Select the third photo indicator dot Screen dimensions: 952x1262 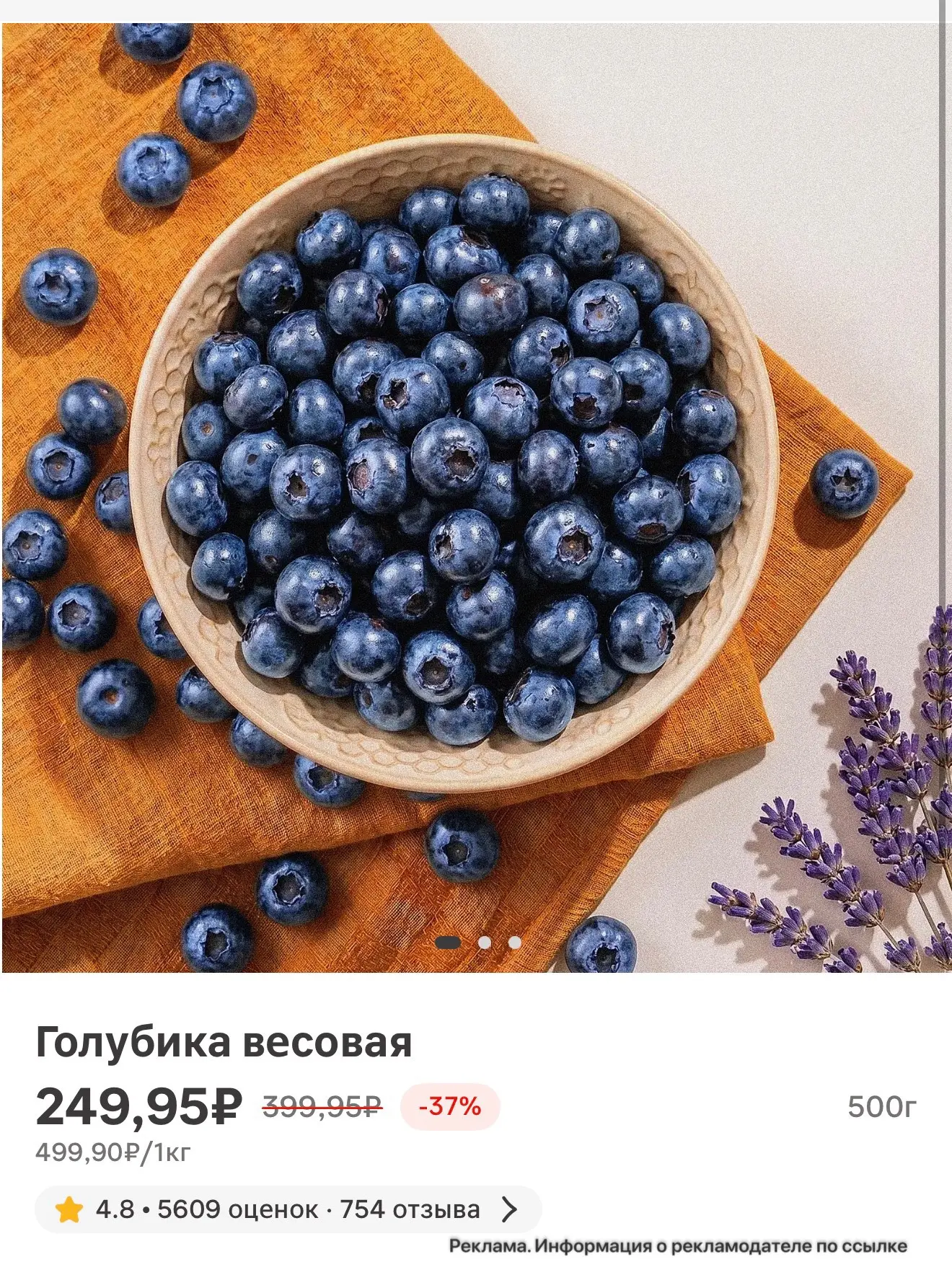pyautogui.click(x=514, y=943)
